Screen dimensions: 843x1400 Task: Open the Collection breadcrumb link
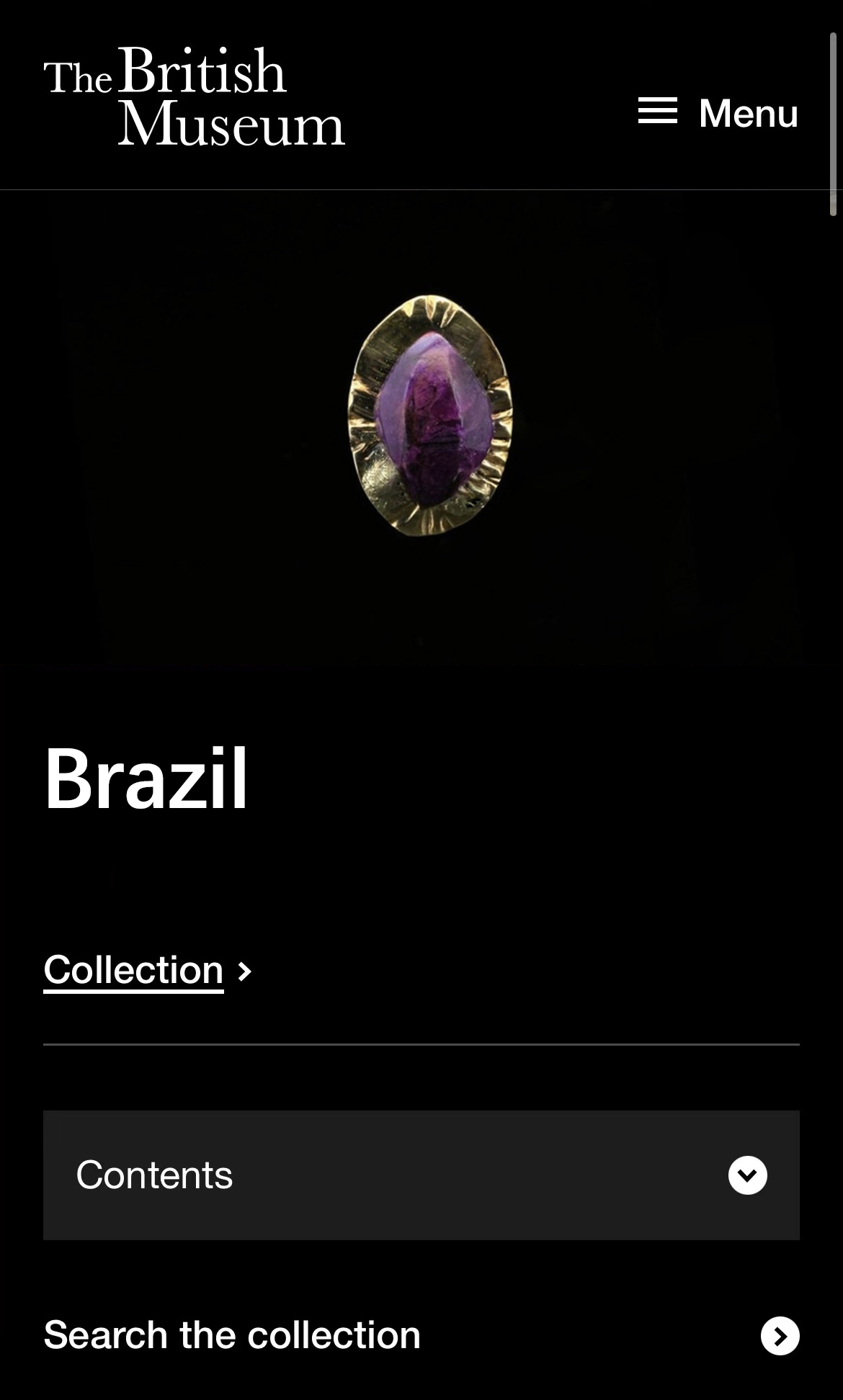(134, 969)
